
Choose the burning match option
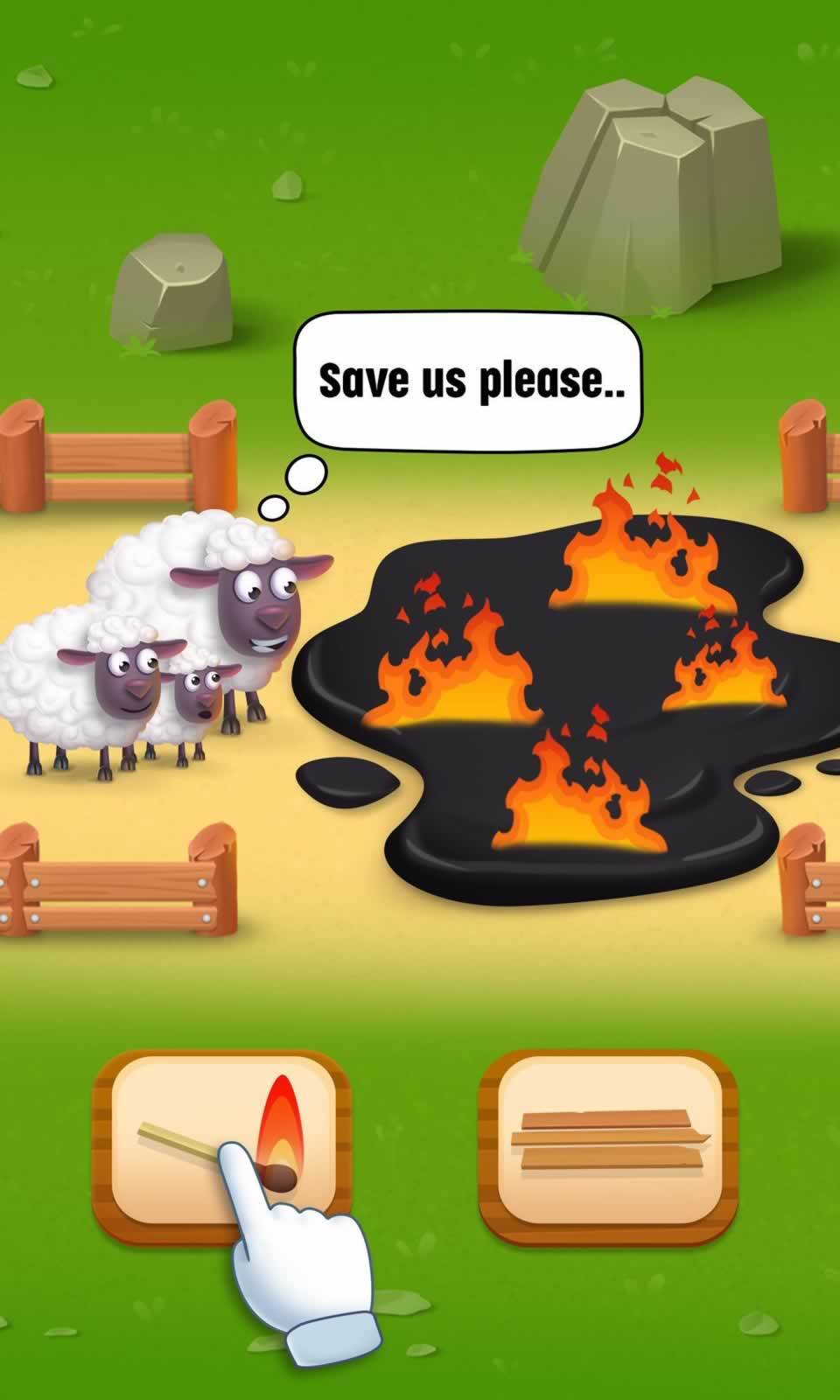click(221, 1146)
